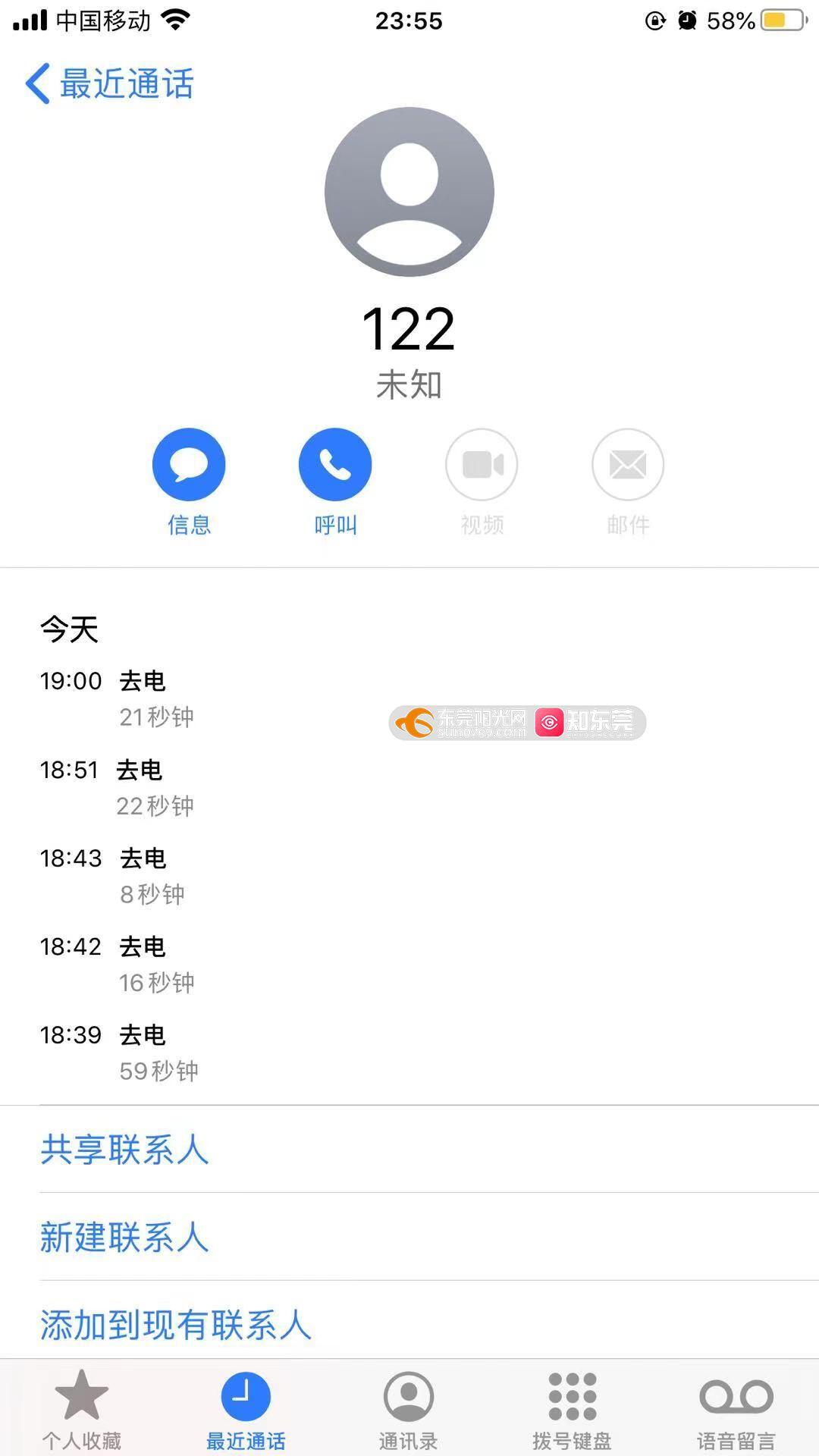Open the 语音留言 tab
Viewport: 819px width, 1456px height.
(x=736, y=1409)
